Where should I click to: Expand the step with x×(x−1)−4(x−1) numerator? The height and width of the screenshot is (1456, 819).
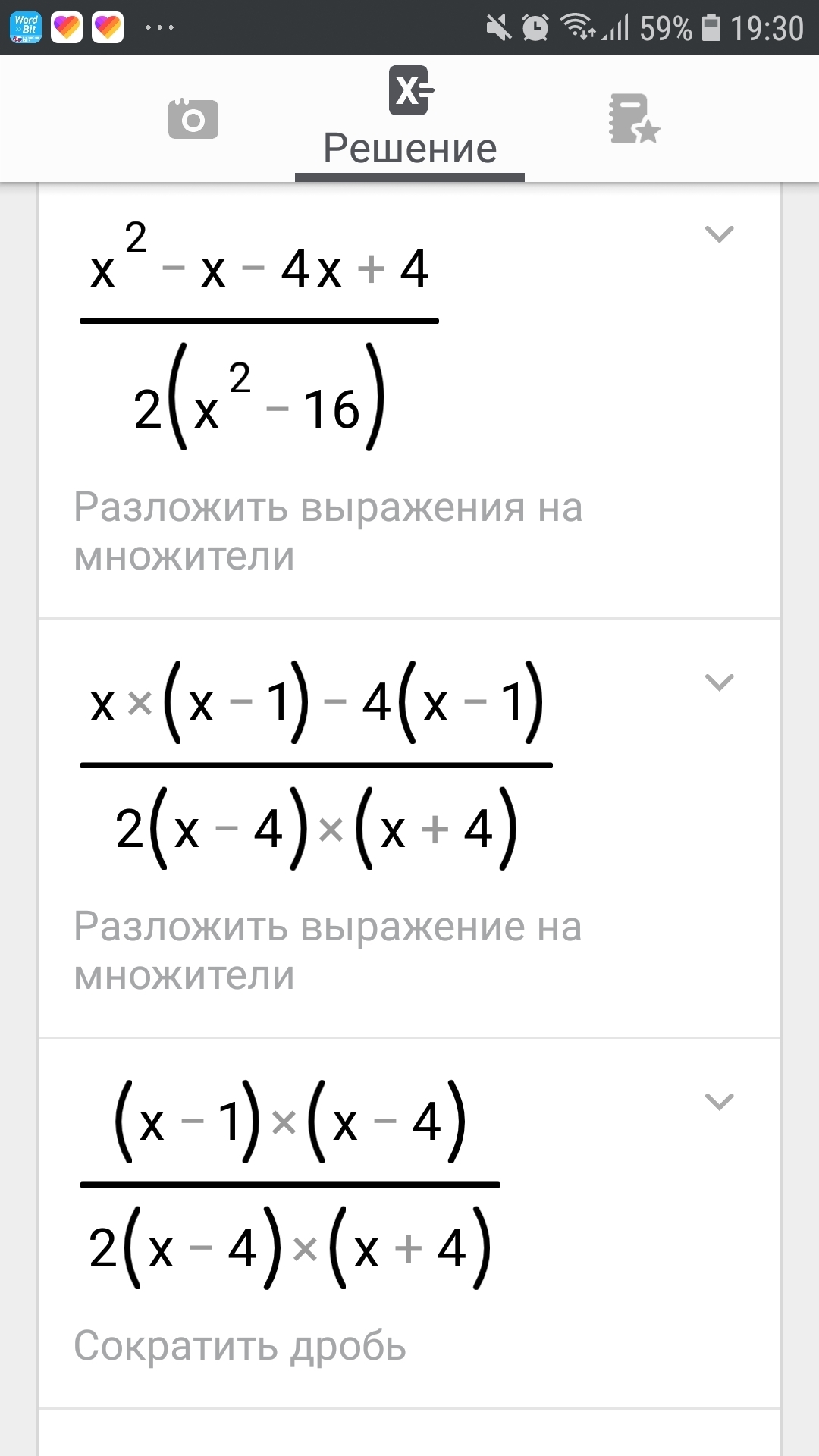719,682
